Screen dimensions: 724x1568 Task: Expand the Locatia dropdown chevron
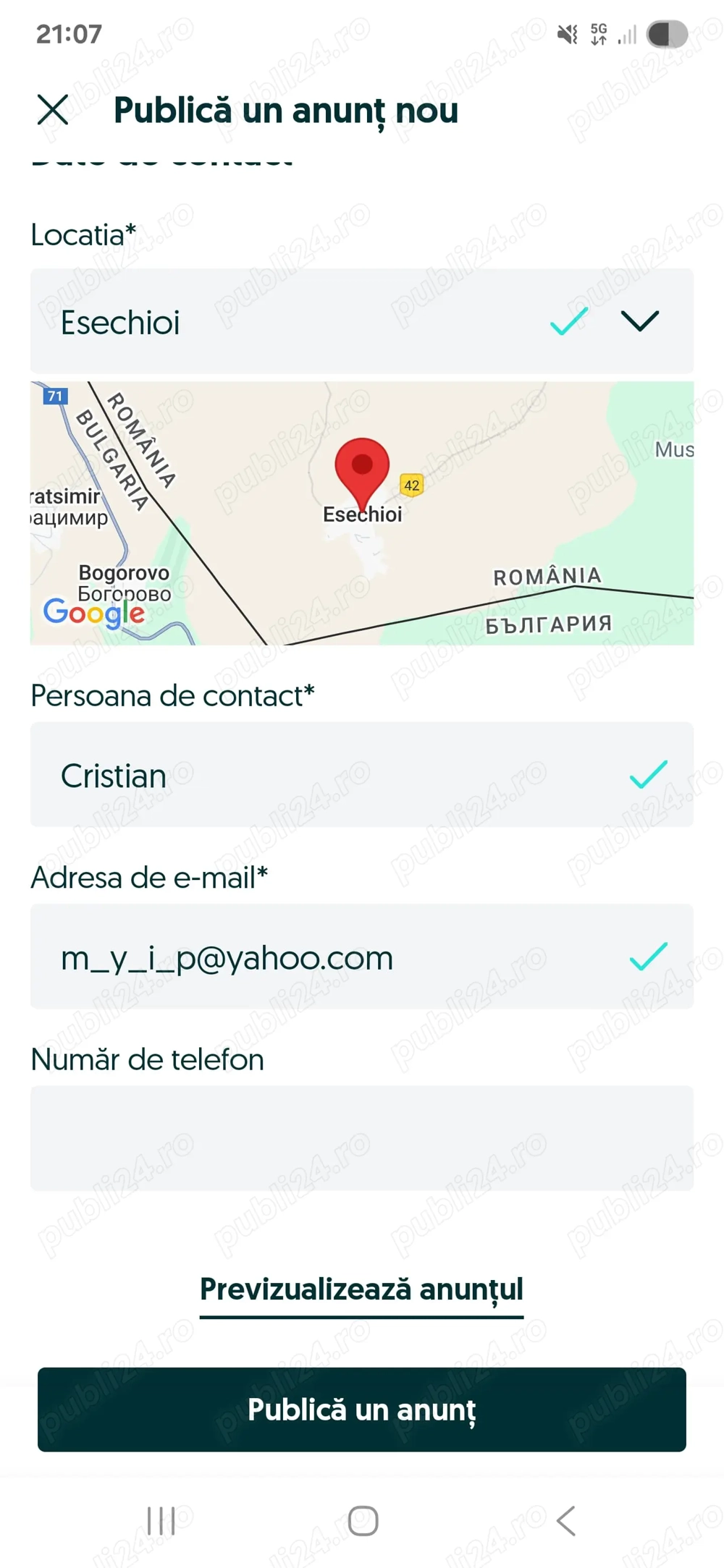point(639,321)
